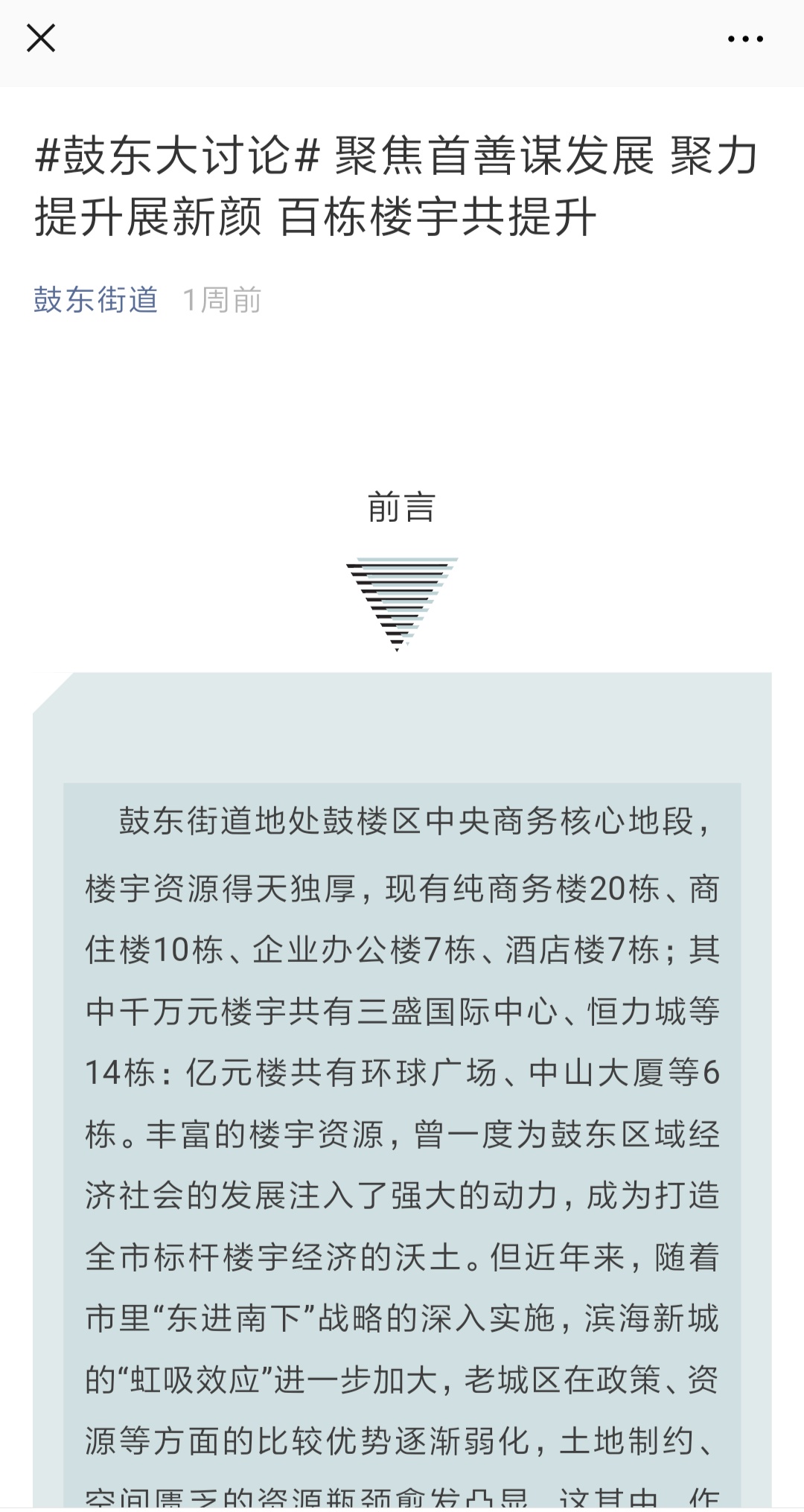Close the article page
This screenshot has height=1512, width=804.
click(x=41, y=38)
